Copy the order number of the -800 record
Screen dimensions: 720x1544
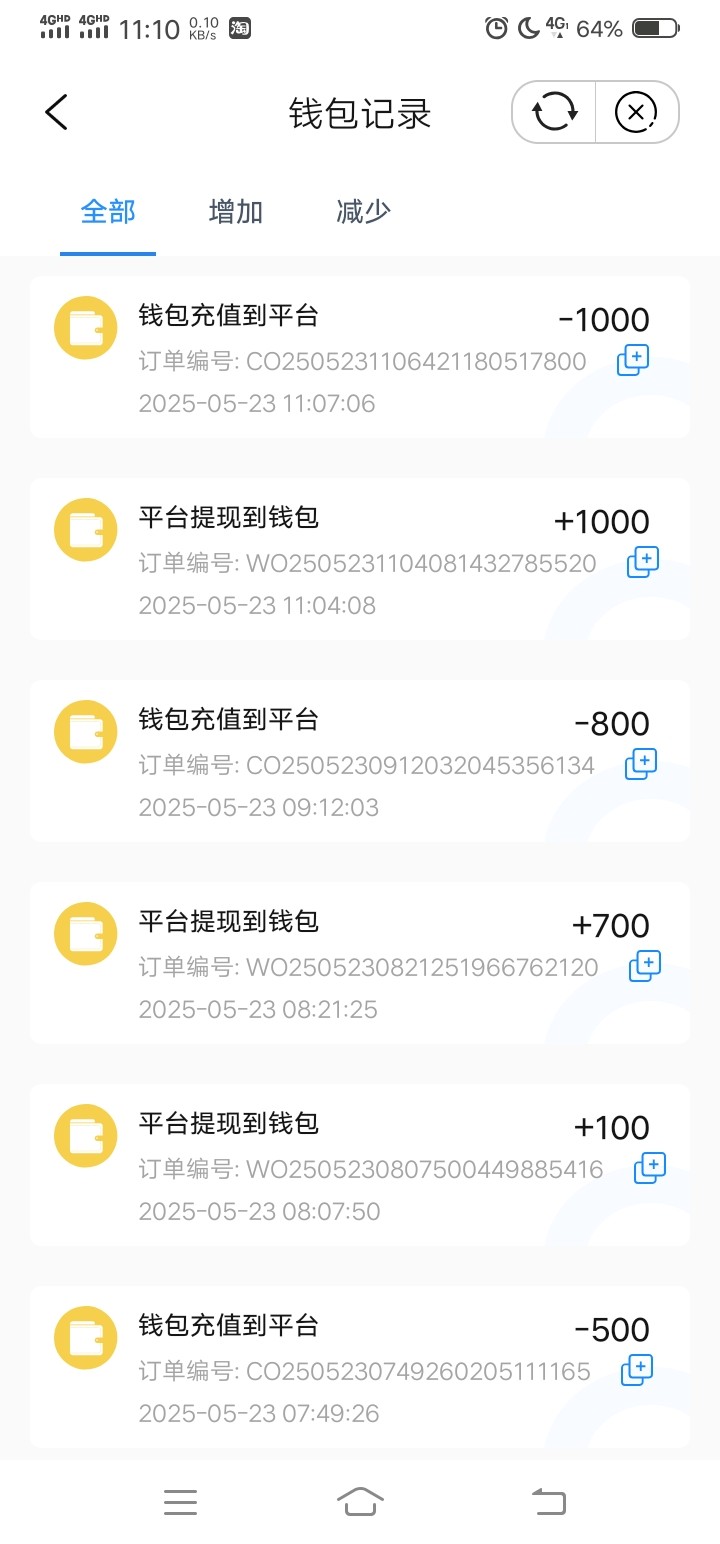point(641,764)
